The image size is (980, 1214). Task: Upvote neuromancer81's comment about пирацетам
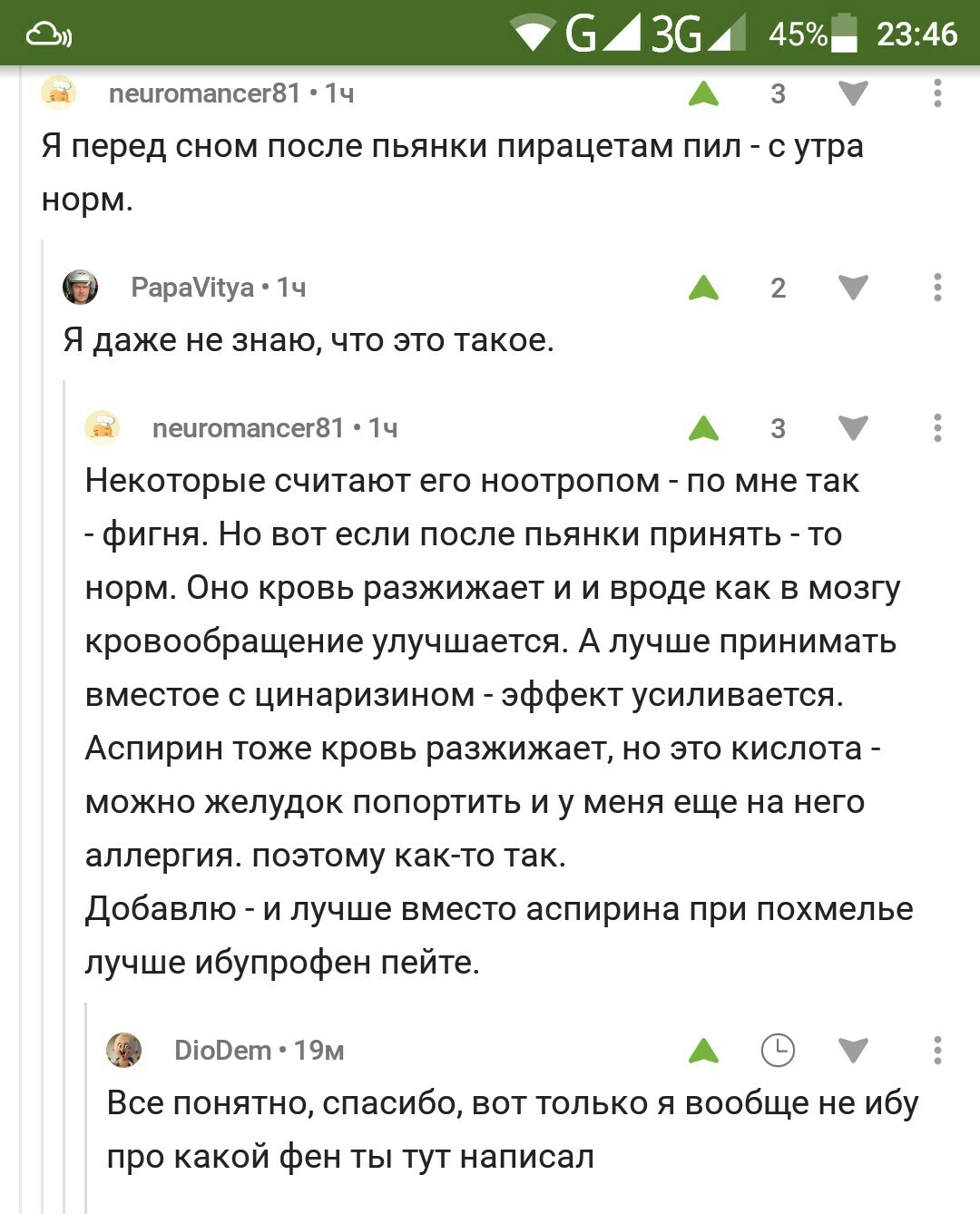tap(703, 93)
